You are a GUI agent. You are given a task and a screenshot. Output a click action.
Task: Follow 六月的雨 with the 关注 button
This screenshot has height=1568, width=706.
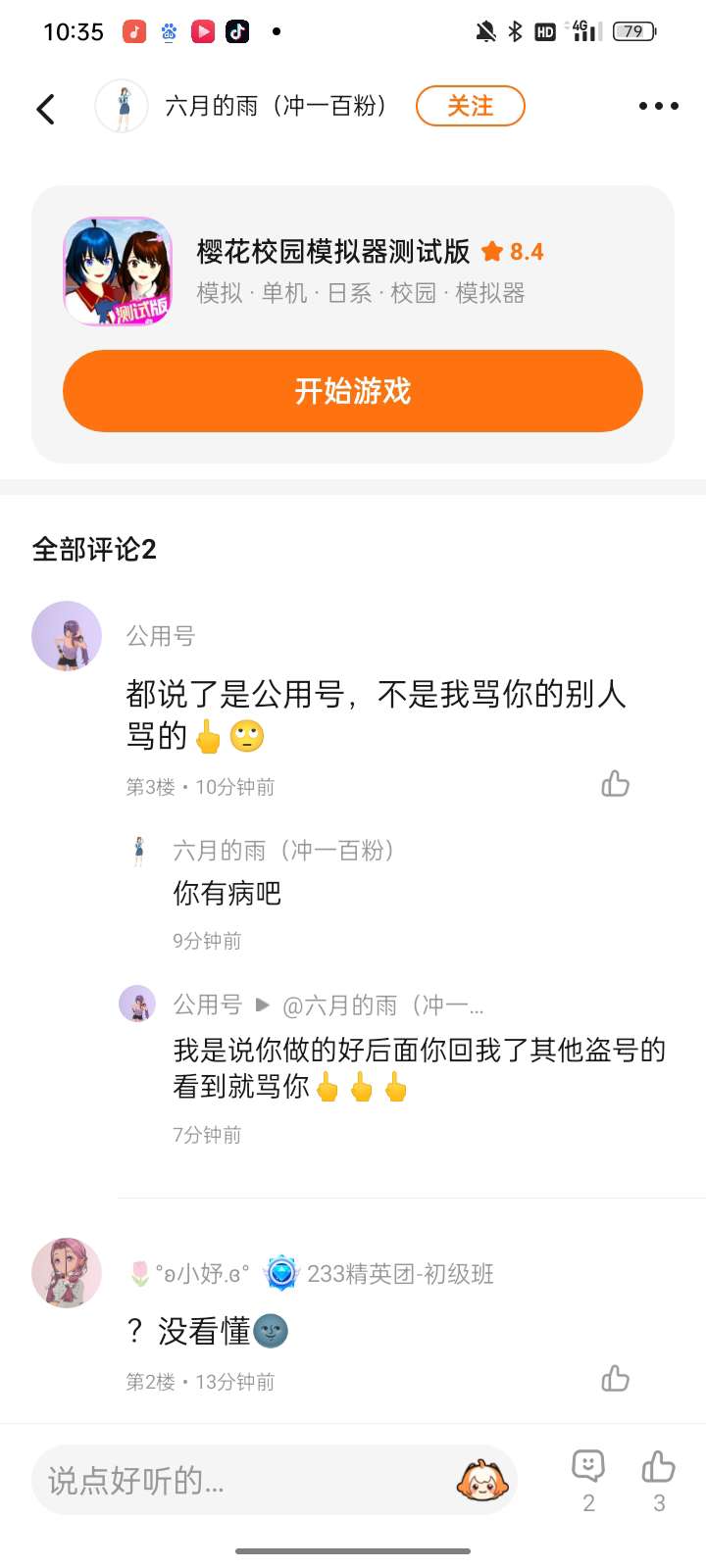pyautogui.click(x=471, y=106)
